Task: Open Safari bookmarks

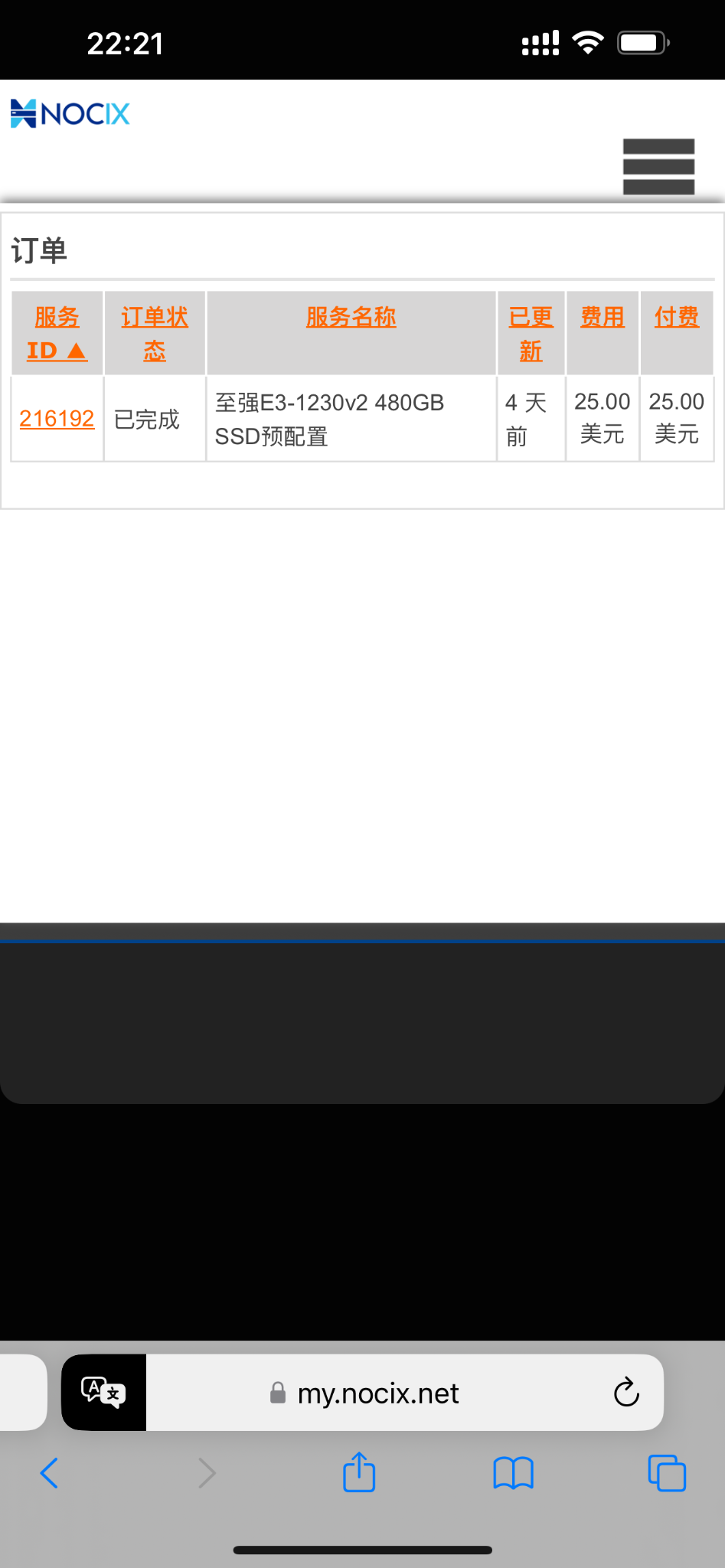Action: tap(513, 1472)
